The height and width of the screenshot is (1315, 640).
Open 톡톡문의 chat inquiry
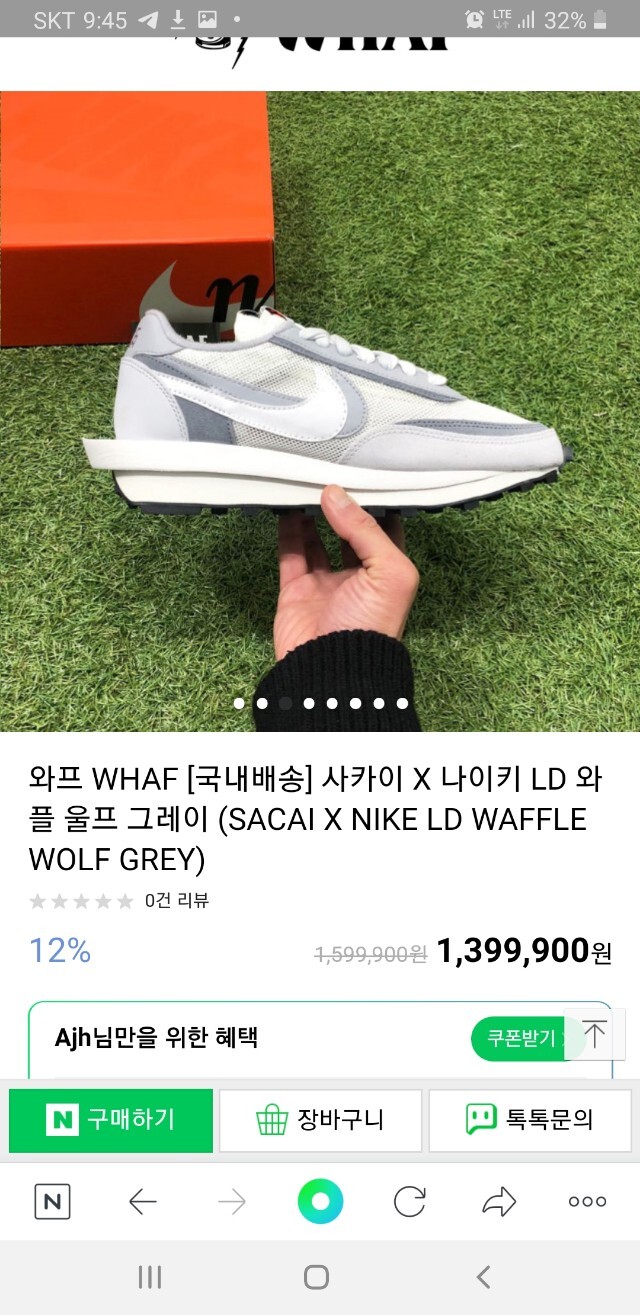point(529,1120)
